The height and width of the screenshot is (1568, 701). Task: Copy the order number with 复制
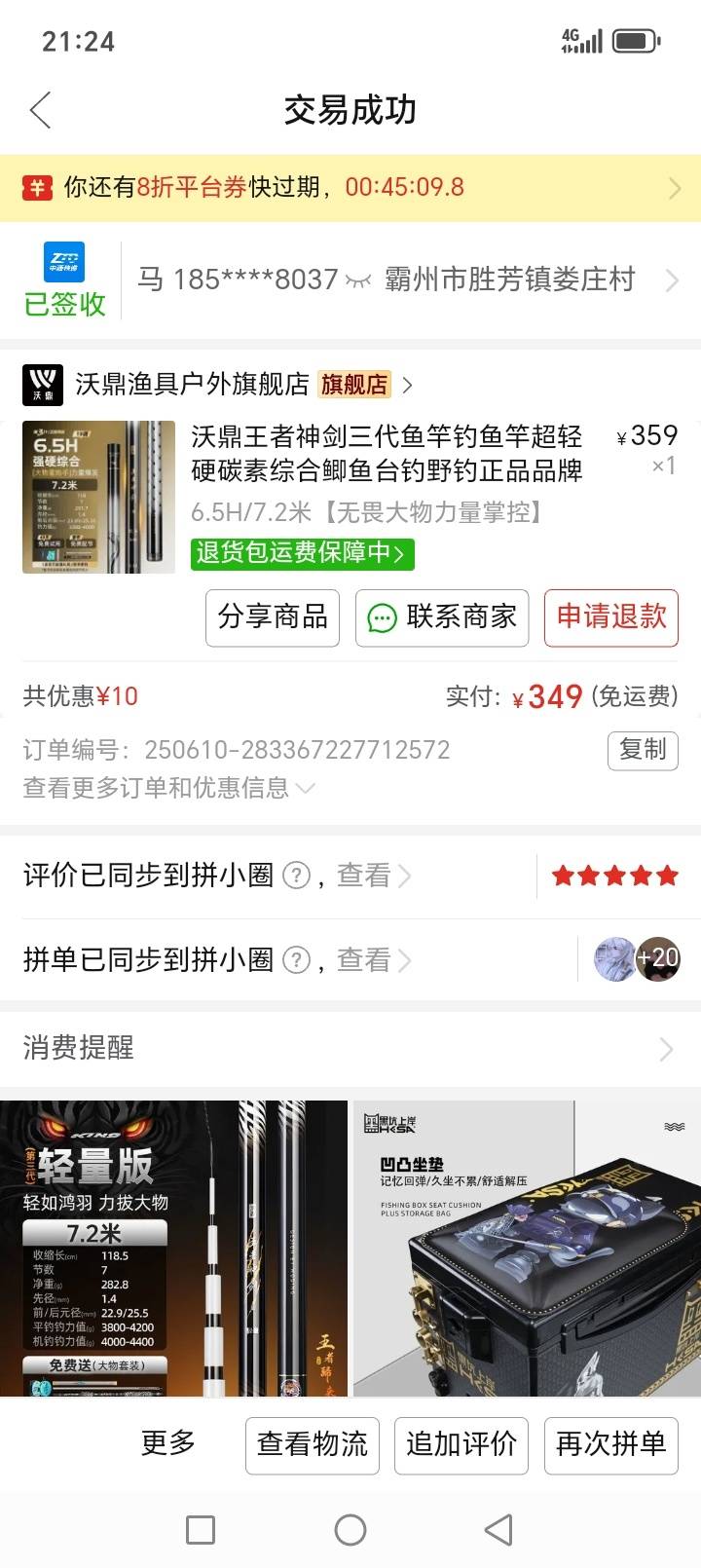(643, 750)
